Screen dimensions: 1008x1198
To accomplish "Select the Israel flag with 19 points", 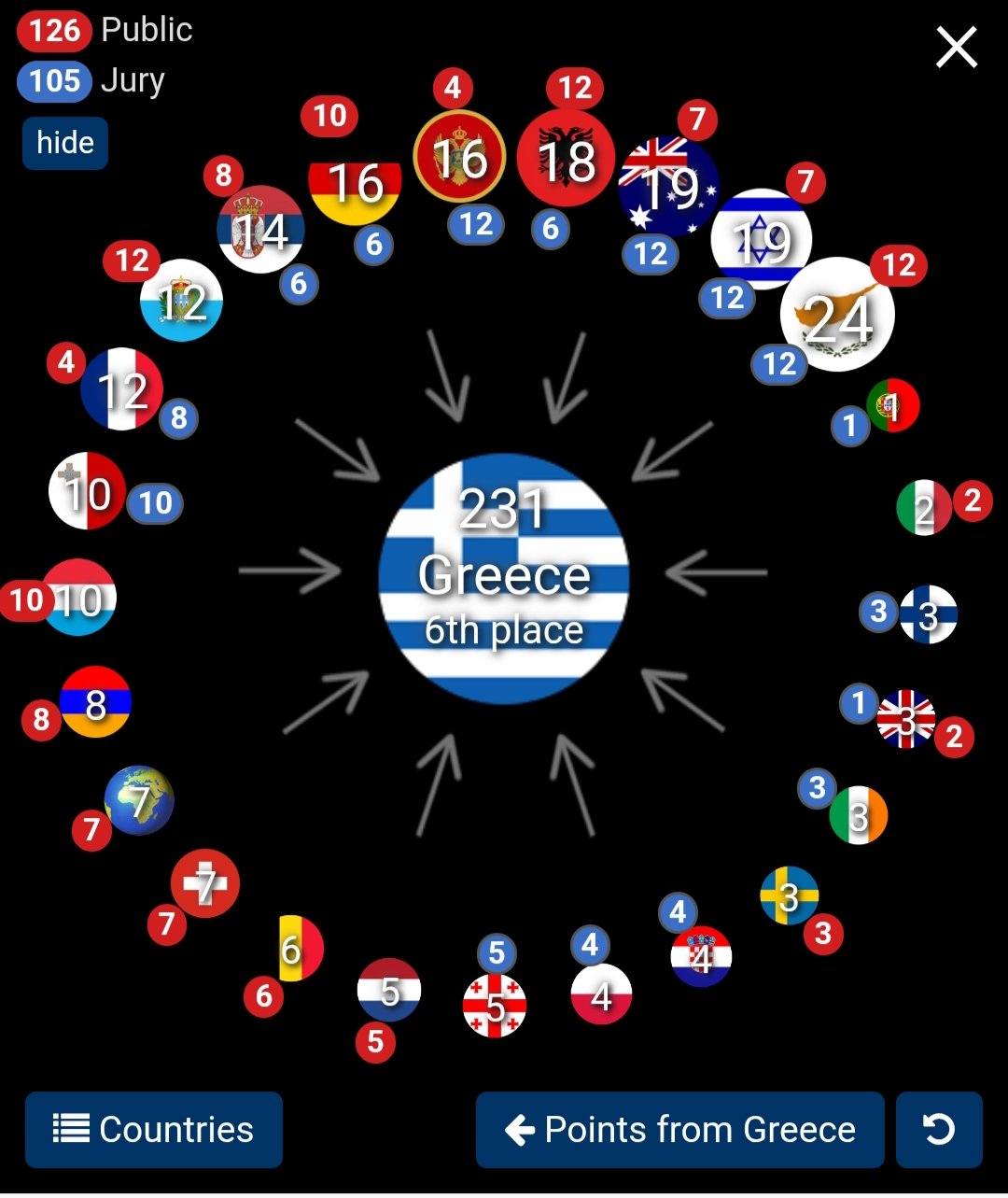I will click(x=762, y=239).
